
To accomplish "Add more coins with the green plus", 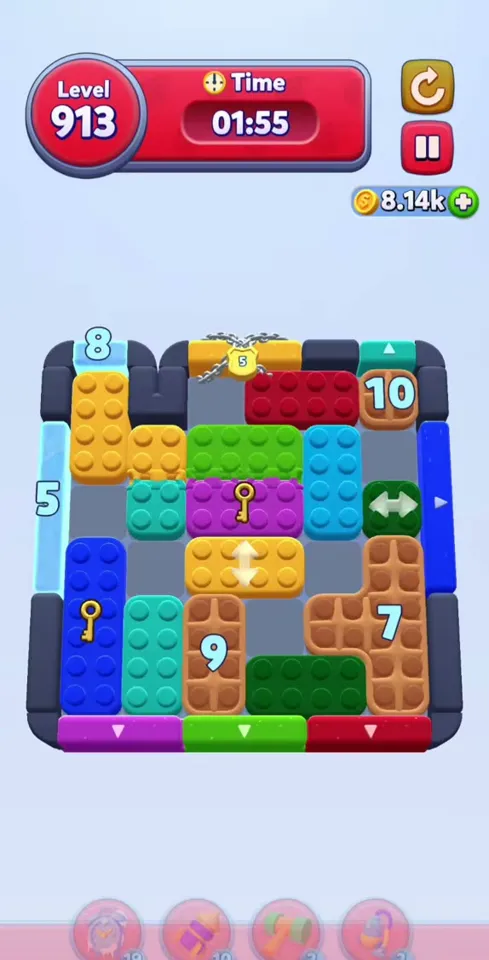I will (463, 201).
